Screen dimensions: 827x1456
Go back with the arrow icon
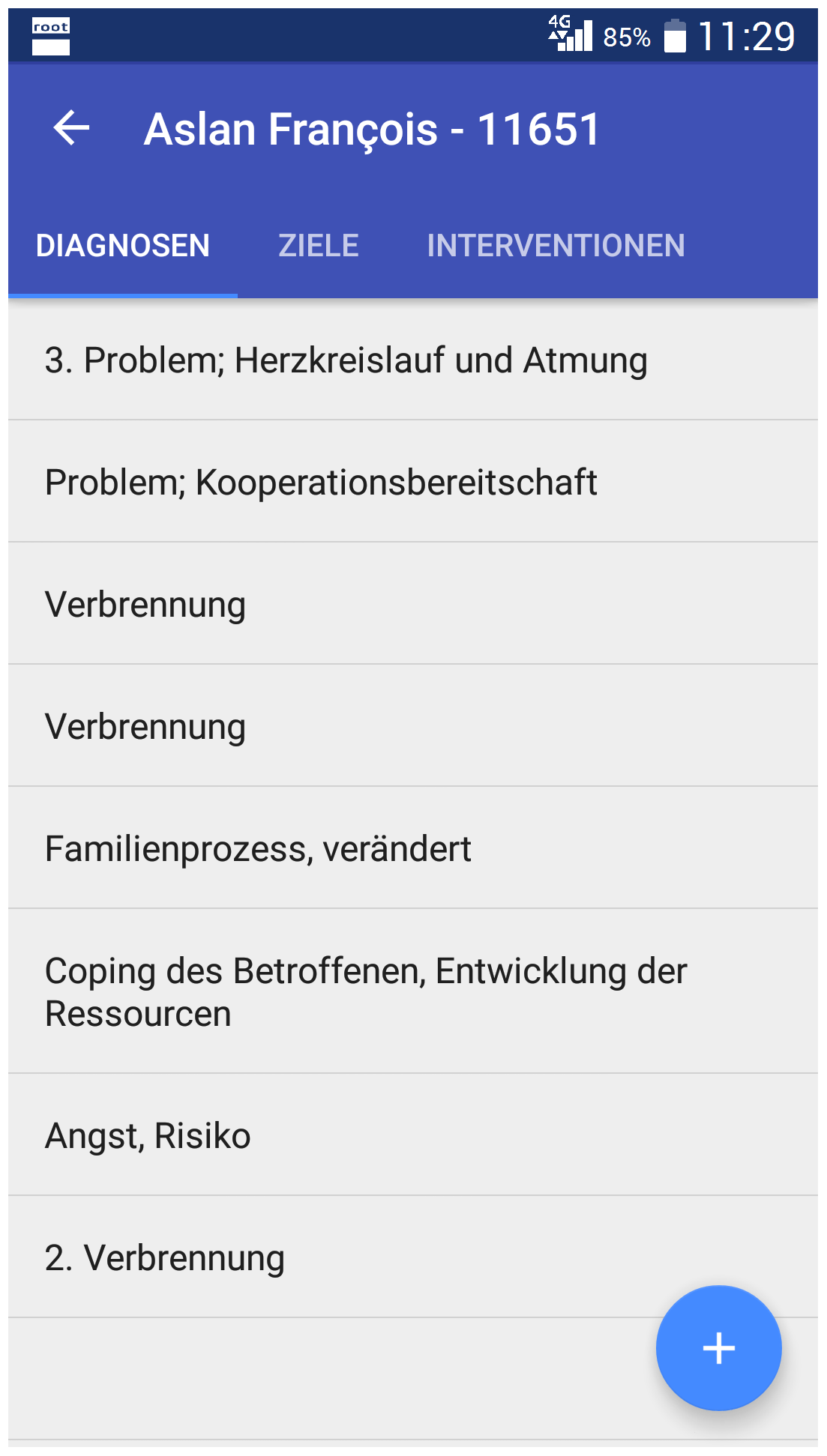coord(72,128)
